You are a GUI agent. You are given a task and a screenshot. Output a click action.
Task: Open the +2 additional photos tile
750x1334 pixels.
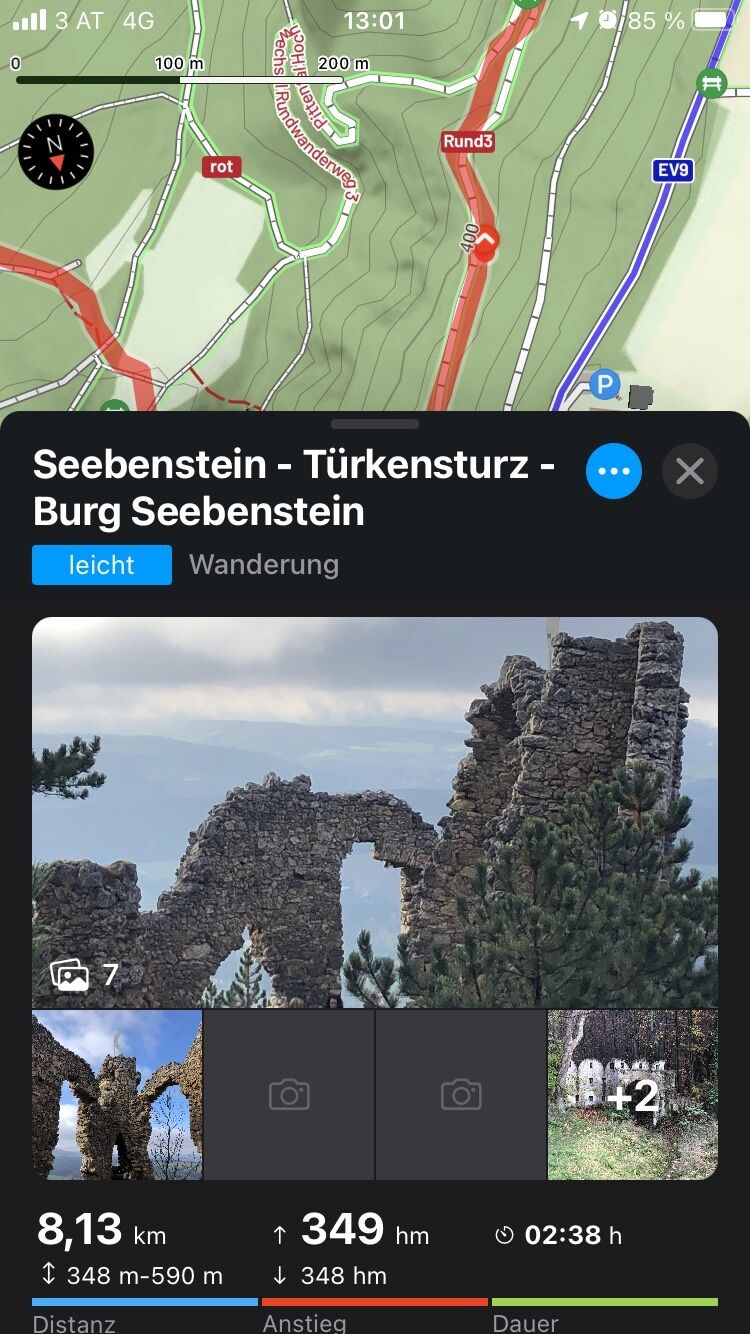pos(632,1094)
